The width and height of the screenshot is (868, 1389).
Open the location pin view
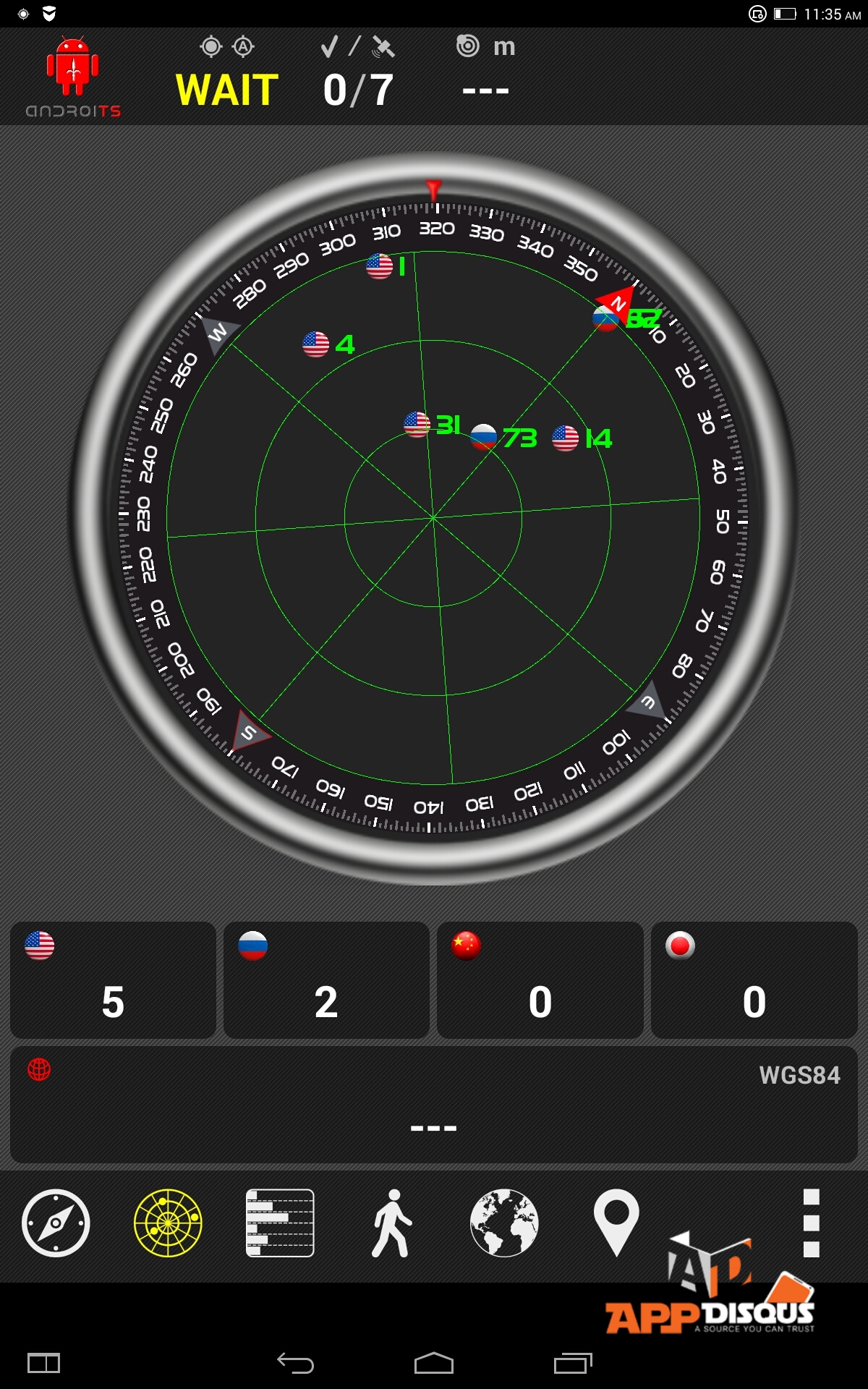(x=616, y=1223)
